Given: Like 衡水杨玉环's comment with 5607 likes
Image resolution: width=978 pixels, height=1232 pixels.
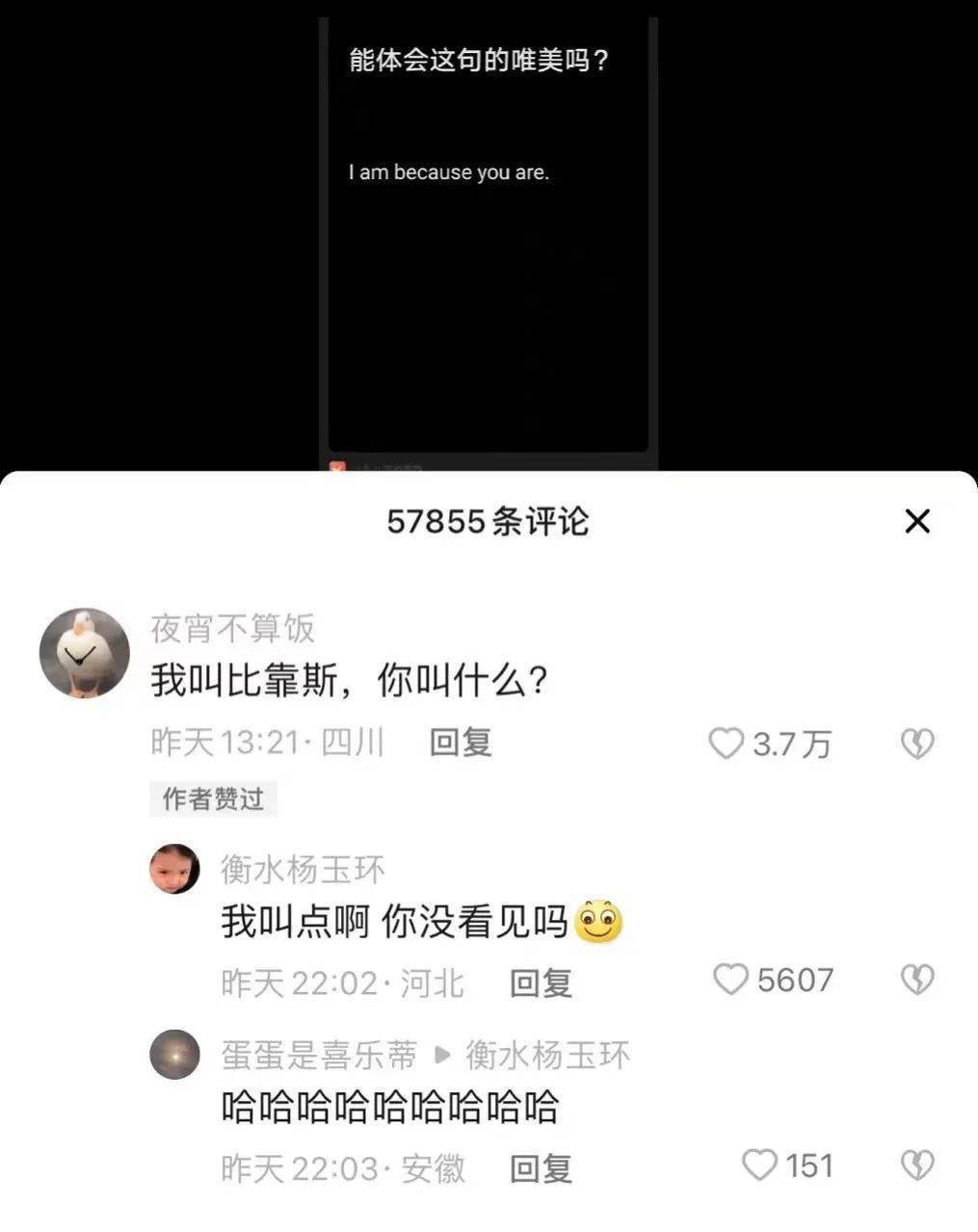Looking at the screenshot, I should point(730,981).
